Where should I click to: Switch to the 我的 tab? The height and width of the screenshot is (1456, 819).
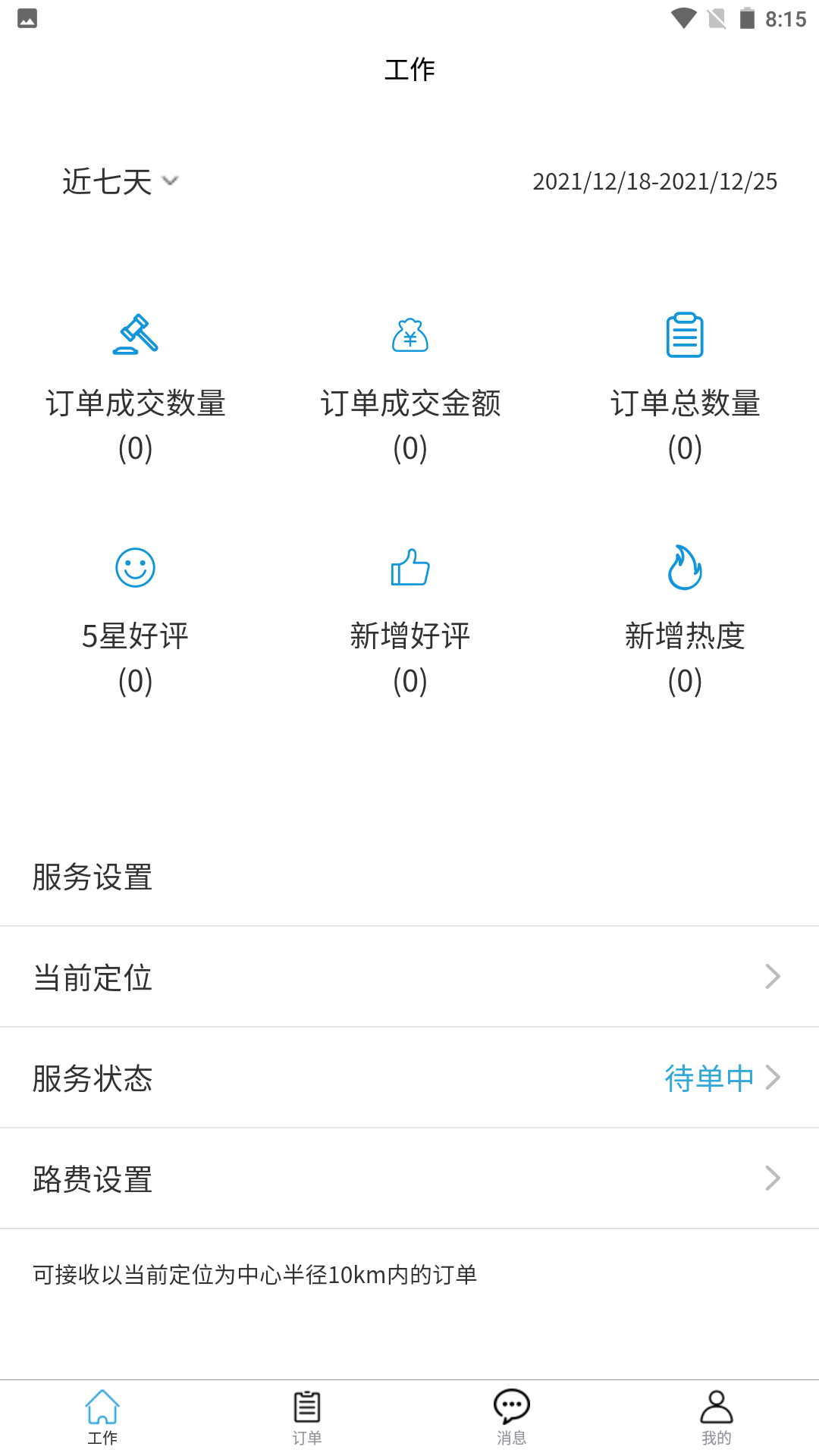pos(717,1417)
